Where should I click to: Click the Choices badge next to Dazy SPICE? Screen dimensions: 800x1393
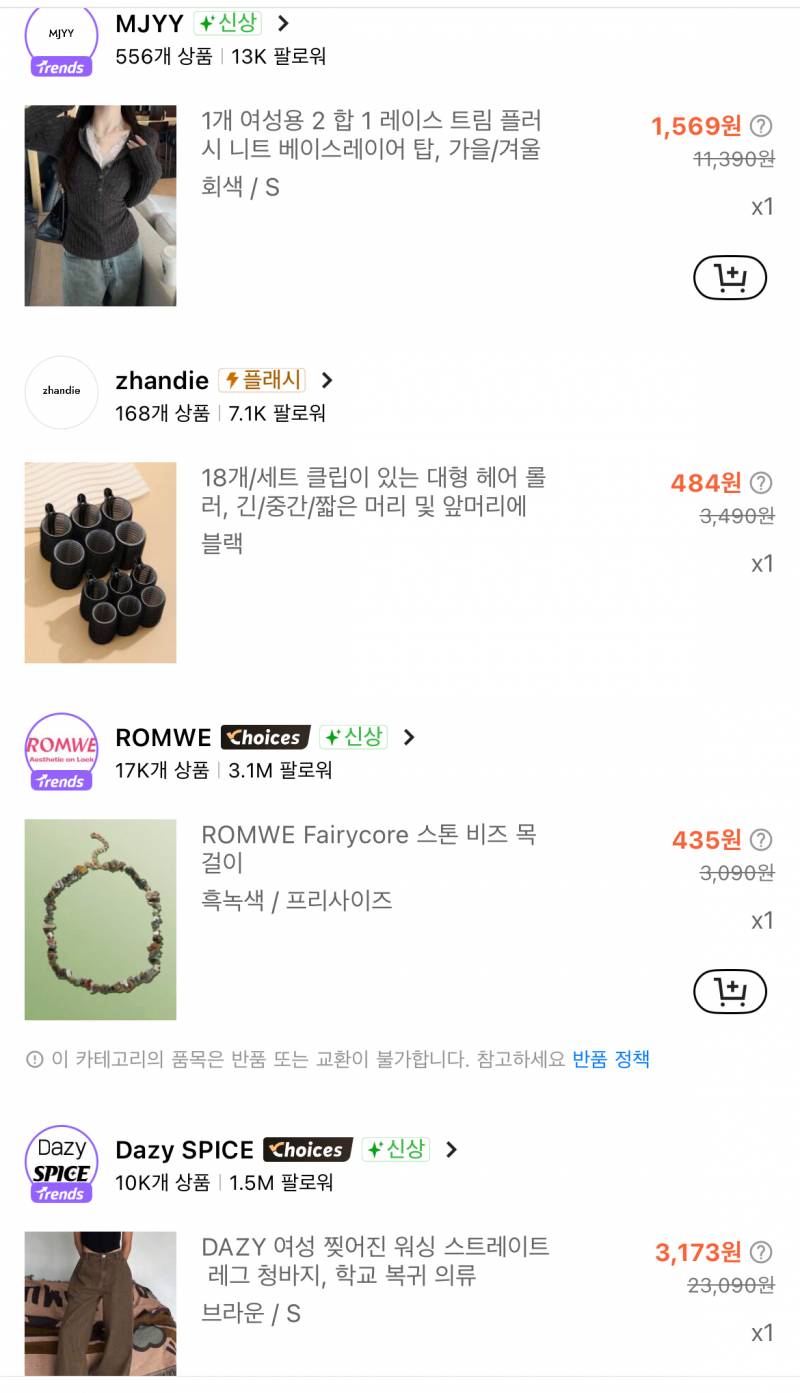(x=309, y=1150)
